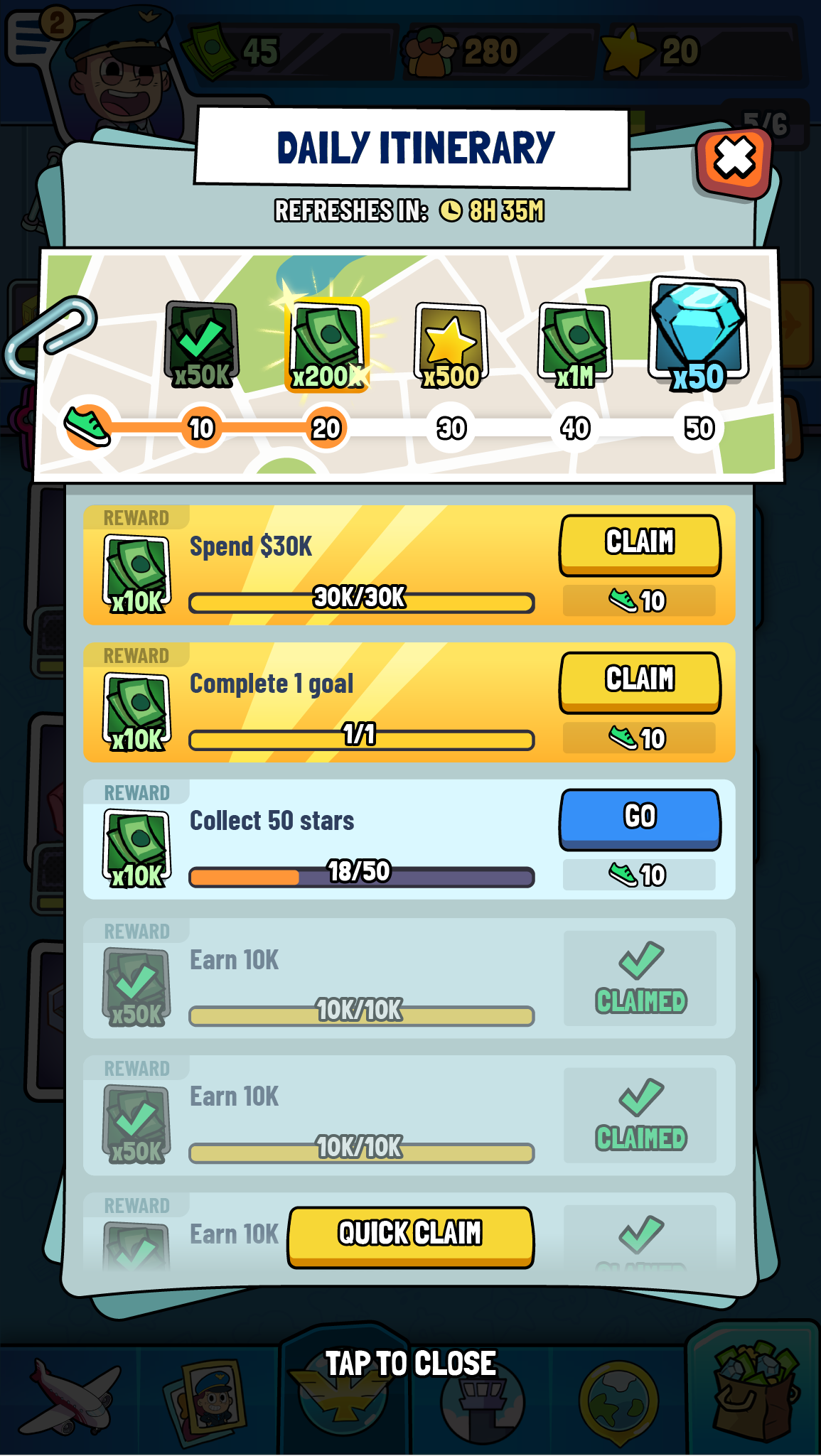View the x50 gems milestone reward
Image resolution: width=821 pixels, height=1456 pixels.
point(698,334)
